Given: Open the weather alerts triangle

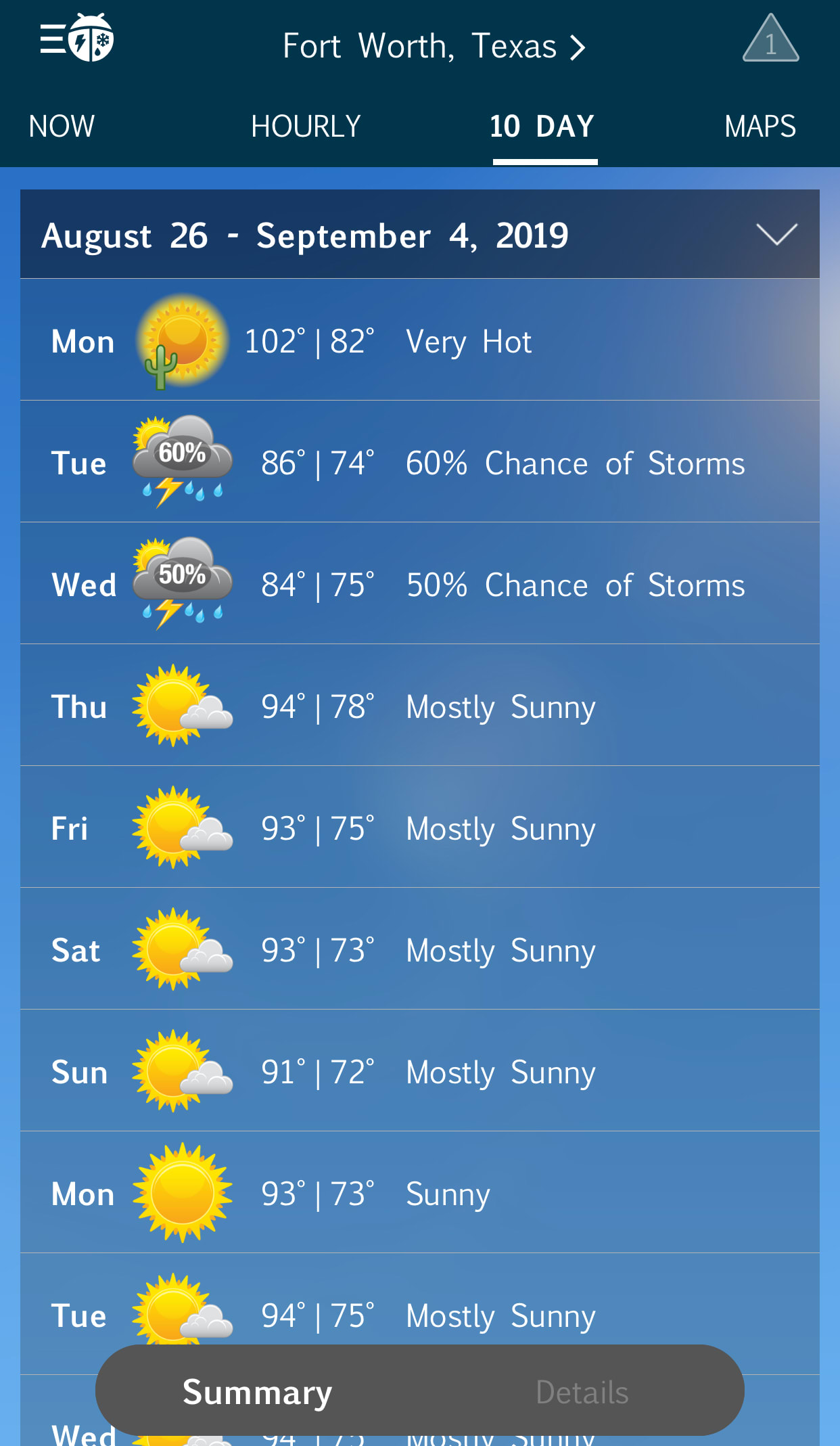Looking at the screenshot, I should 770,39.
